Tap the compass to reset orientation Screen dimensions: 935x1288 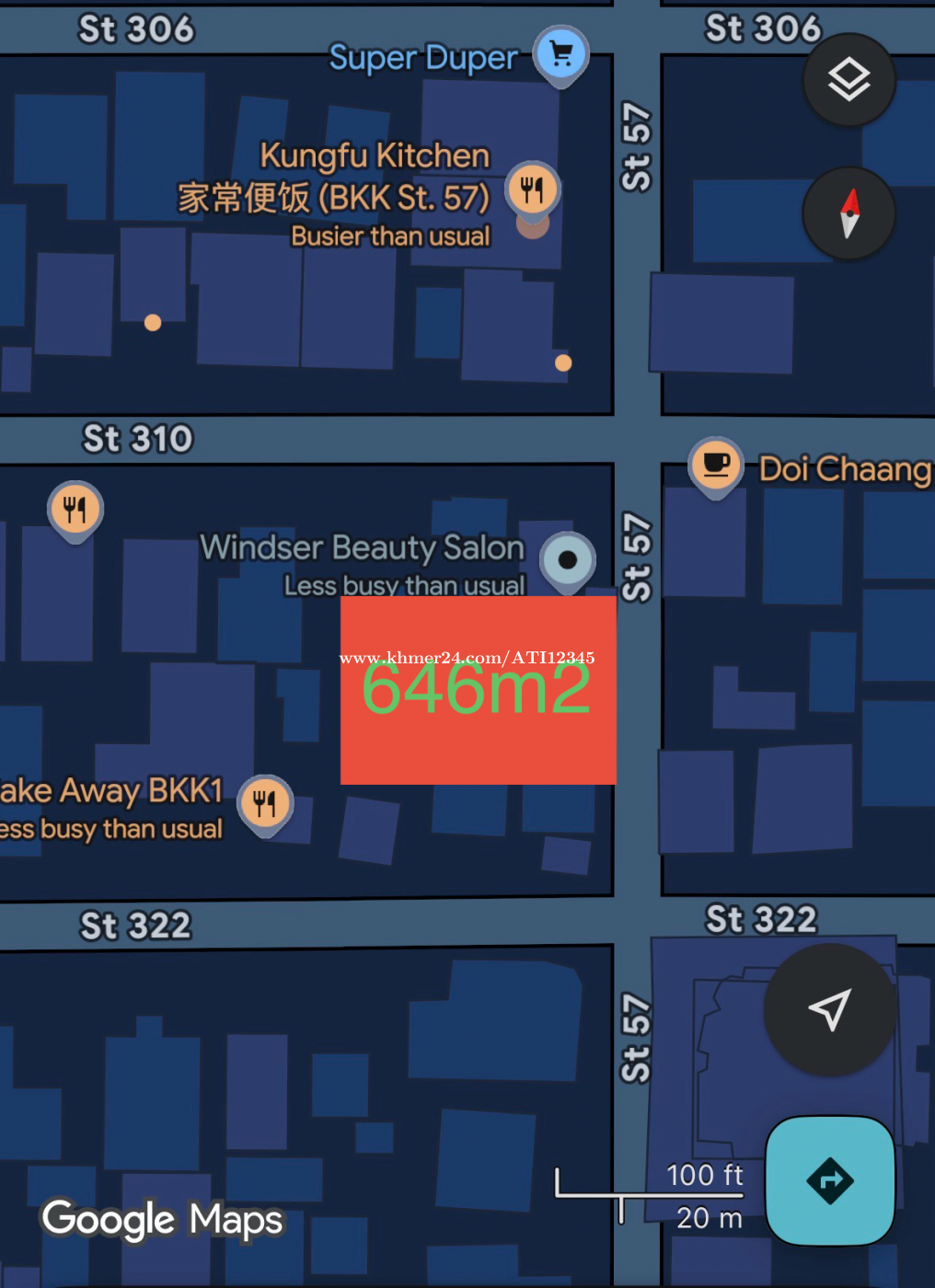tap(848, 213)
